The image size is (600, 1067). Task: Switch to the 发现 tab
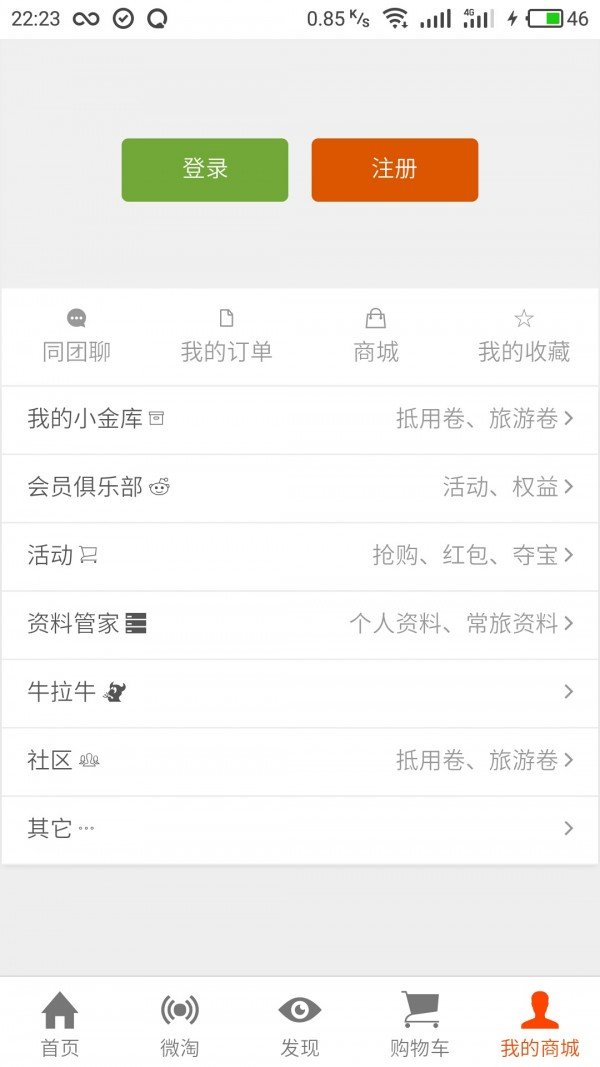pos(300,1023)
